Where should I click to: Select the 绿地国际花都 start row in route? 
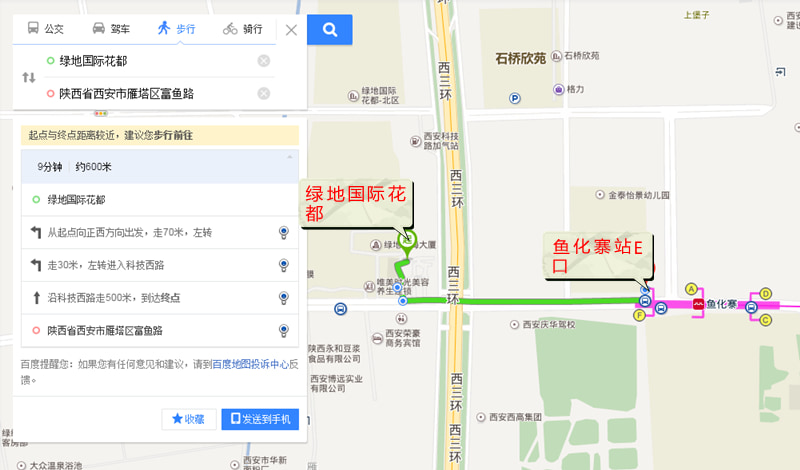pos(100,200)
